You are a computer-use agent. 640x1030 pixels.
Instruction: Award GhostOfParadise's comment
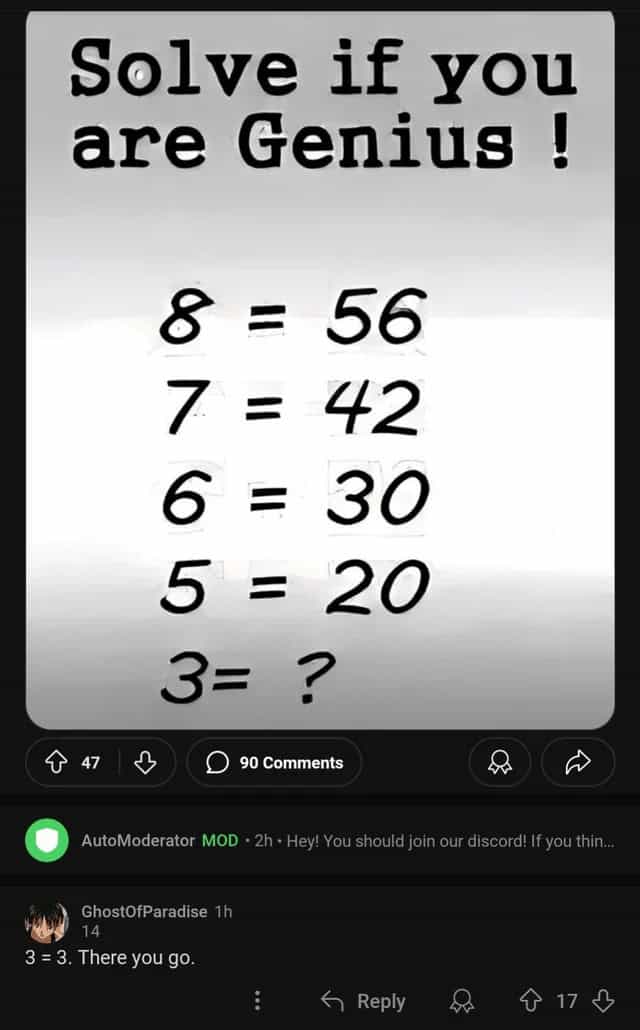(461, 1000)
